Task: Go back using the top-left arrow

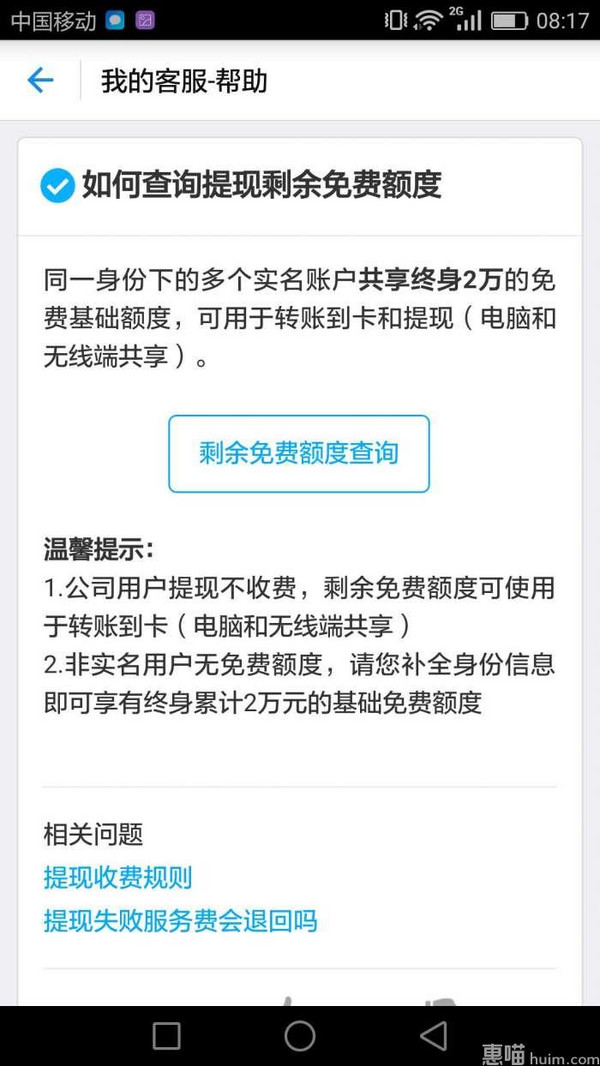Action: tap(40, 80)
